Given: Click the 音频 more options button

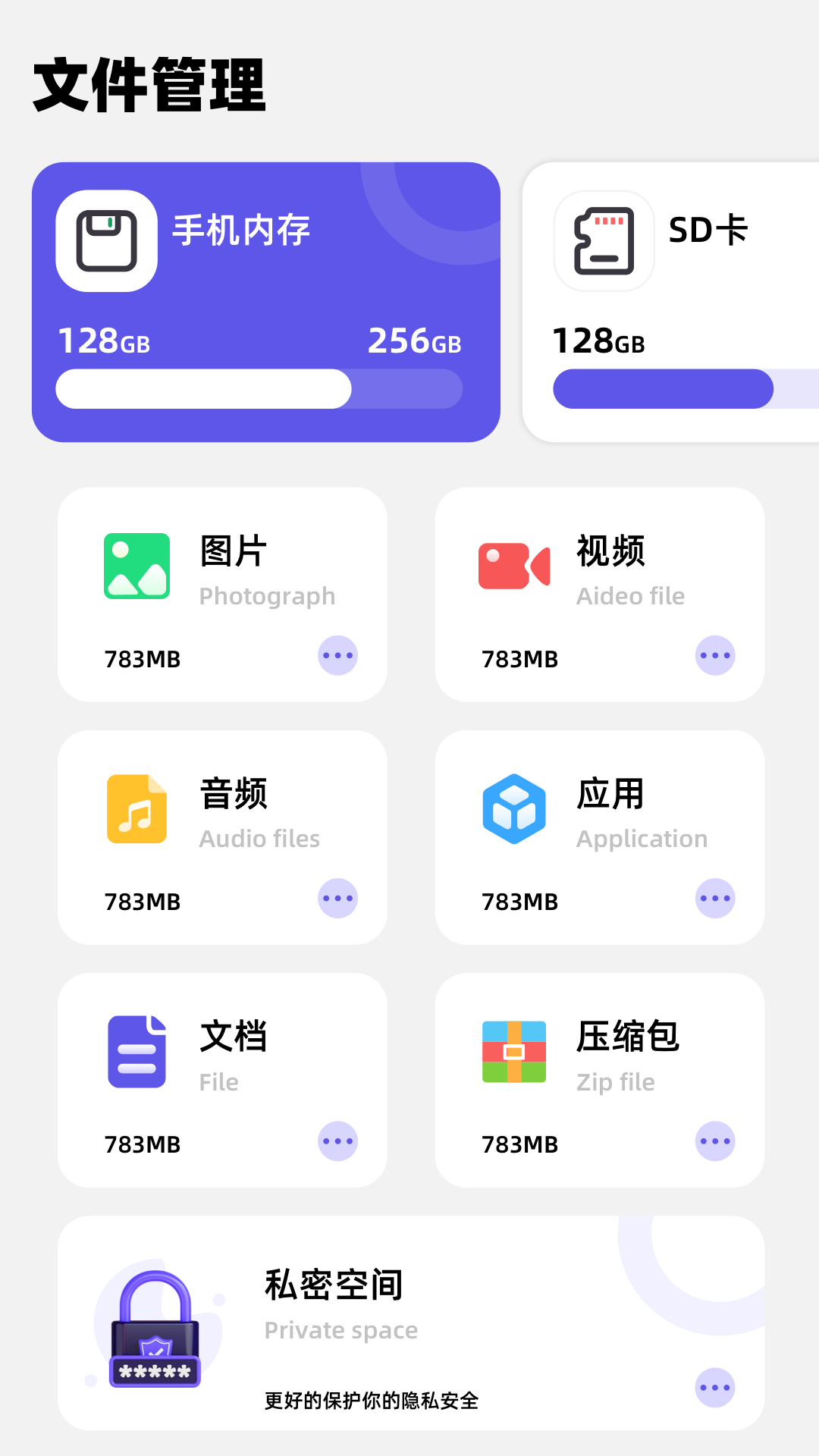Looking at the screenshot, I should point(337,898).
